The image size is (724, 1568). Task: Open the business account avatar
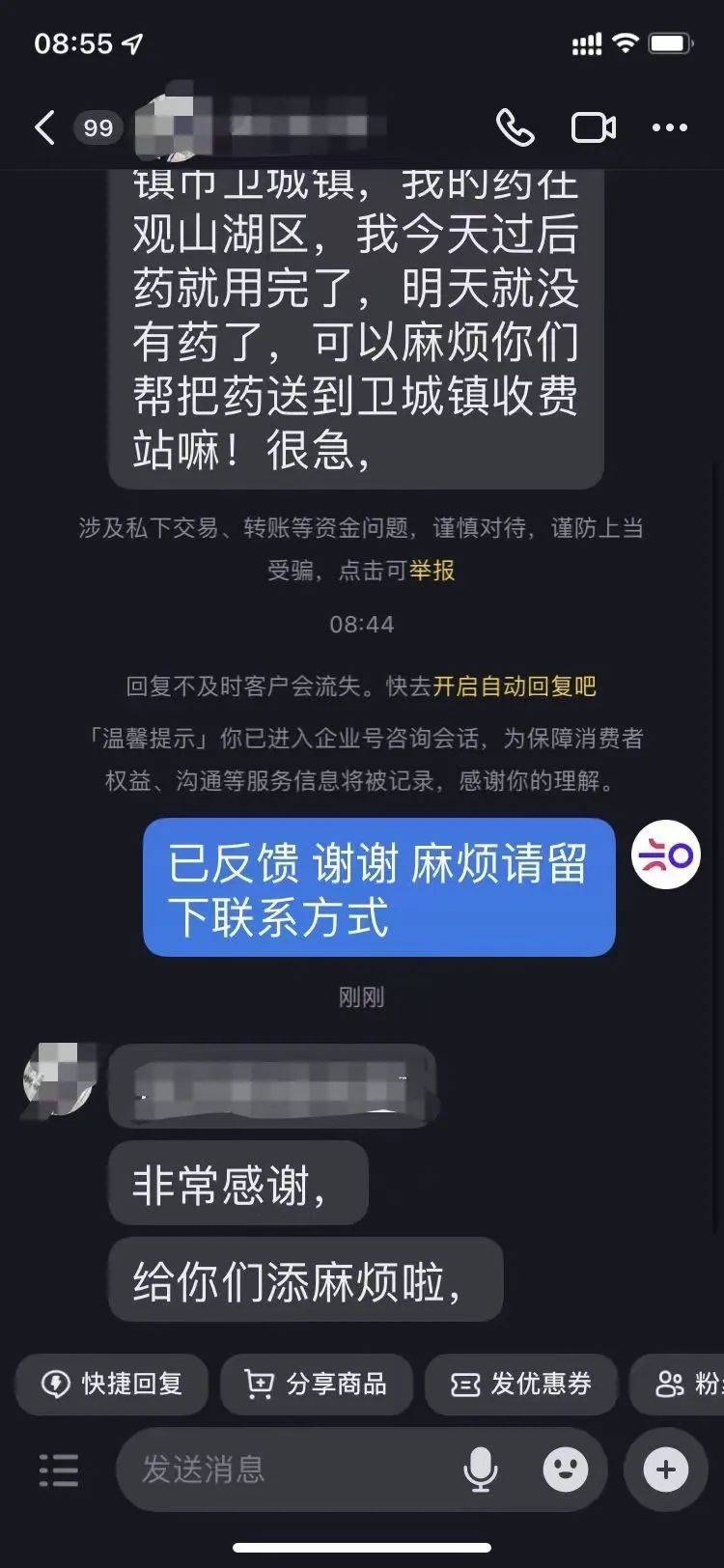(x=665, y=854)
